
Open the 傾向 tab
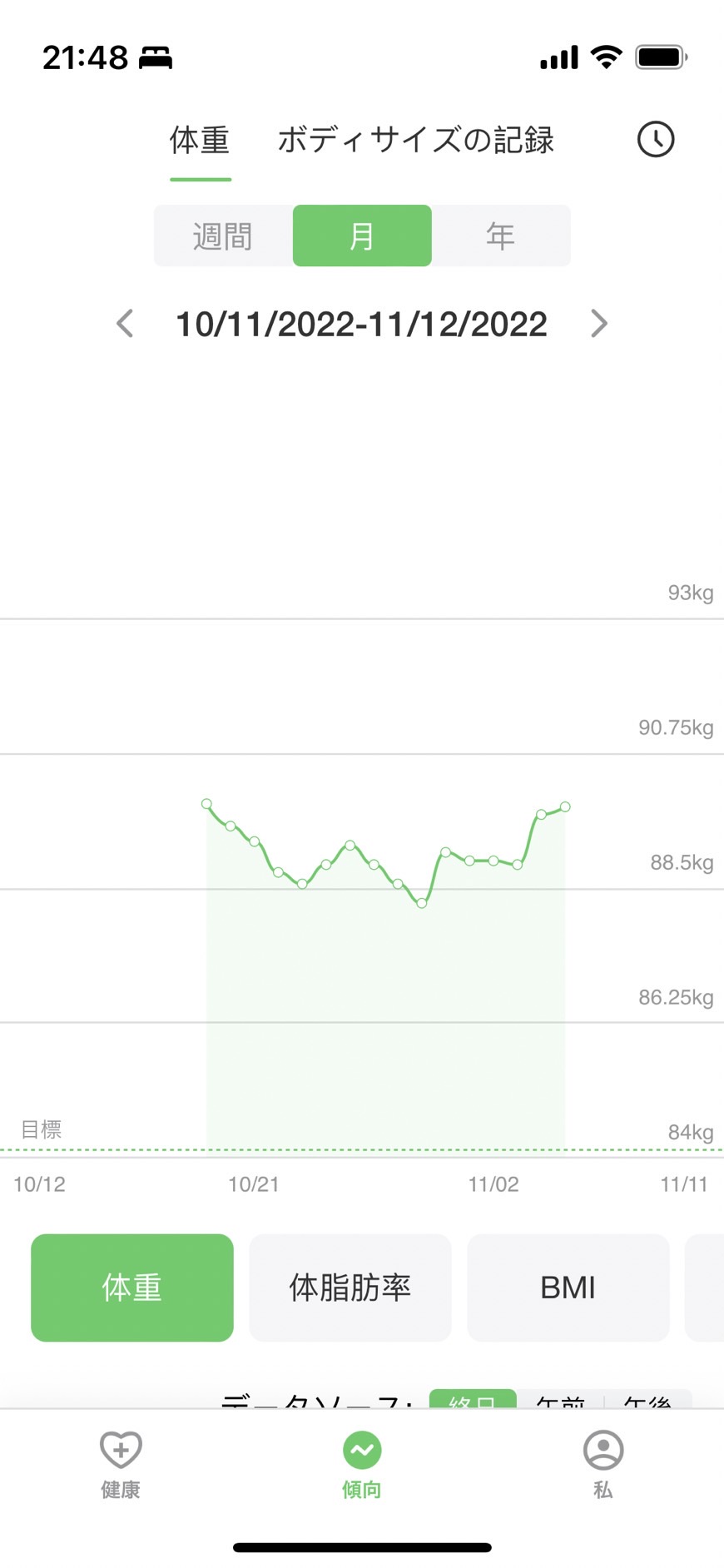pos(362,1465)
